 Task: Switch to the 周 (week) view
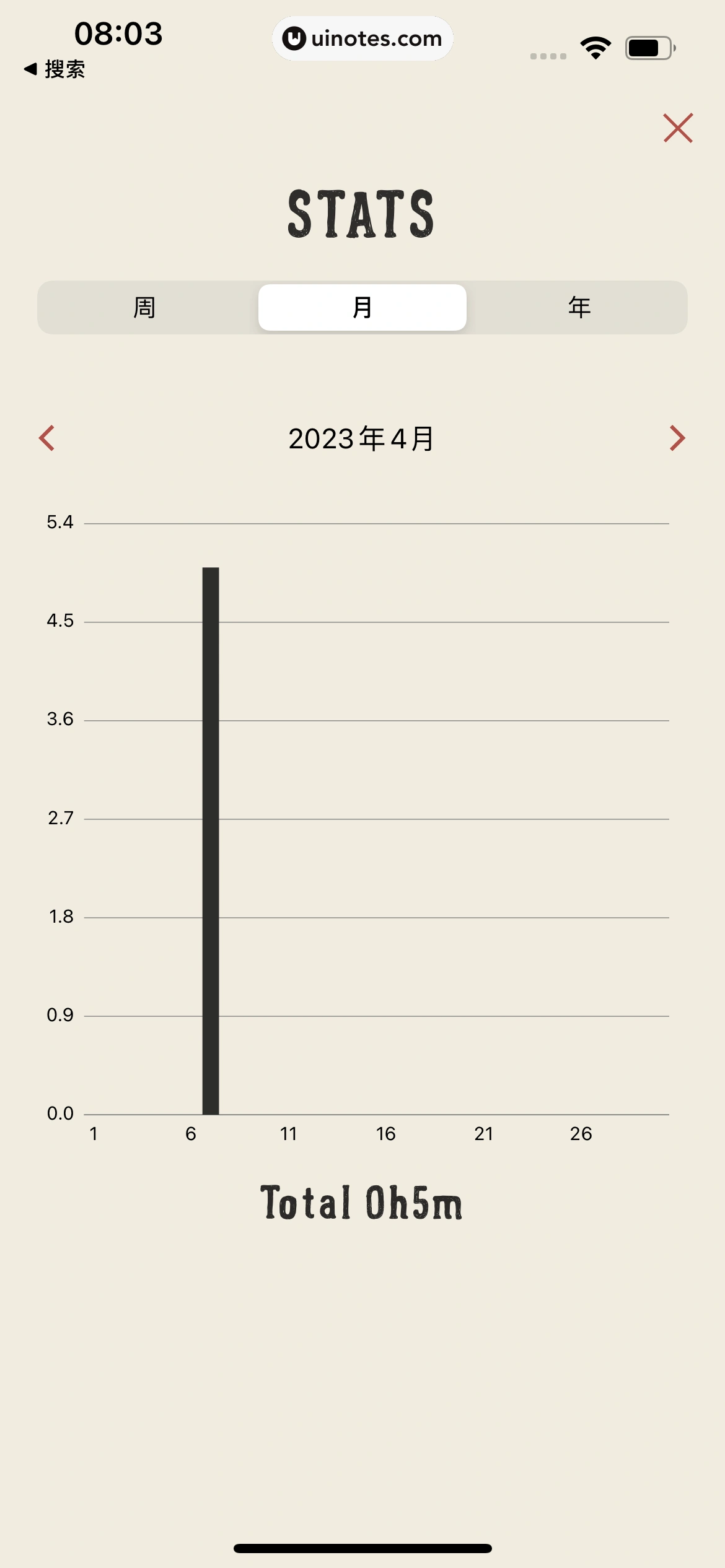tap(145, 308)
